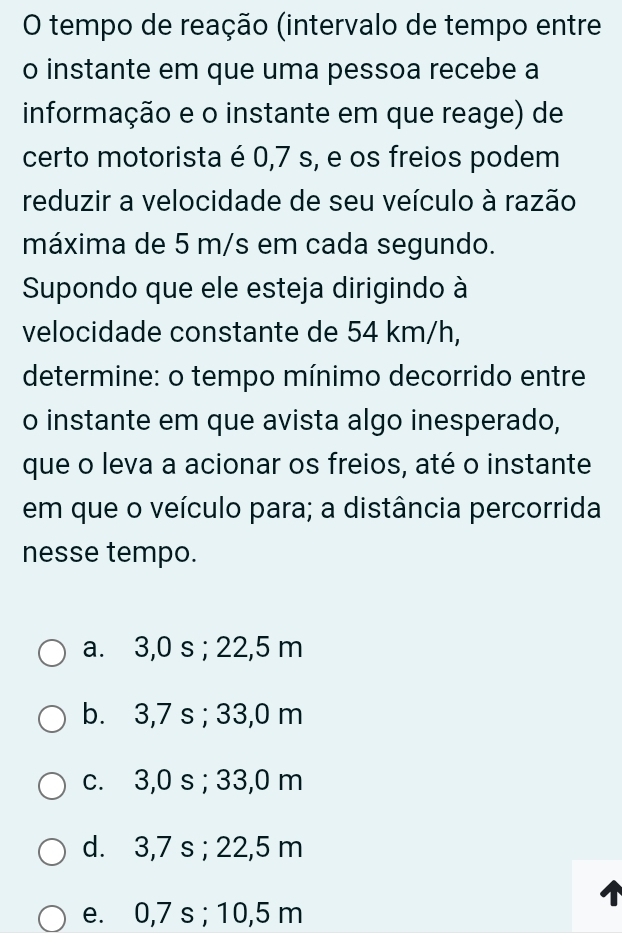622x947 pixels.
Task: Pick option c. 3,0 s ; 33,0 m
Action: click(x=52, y=784)
